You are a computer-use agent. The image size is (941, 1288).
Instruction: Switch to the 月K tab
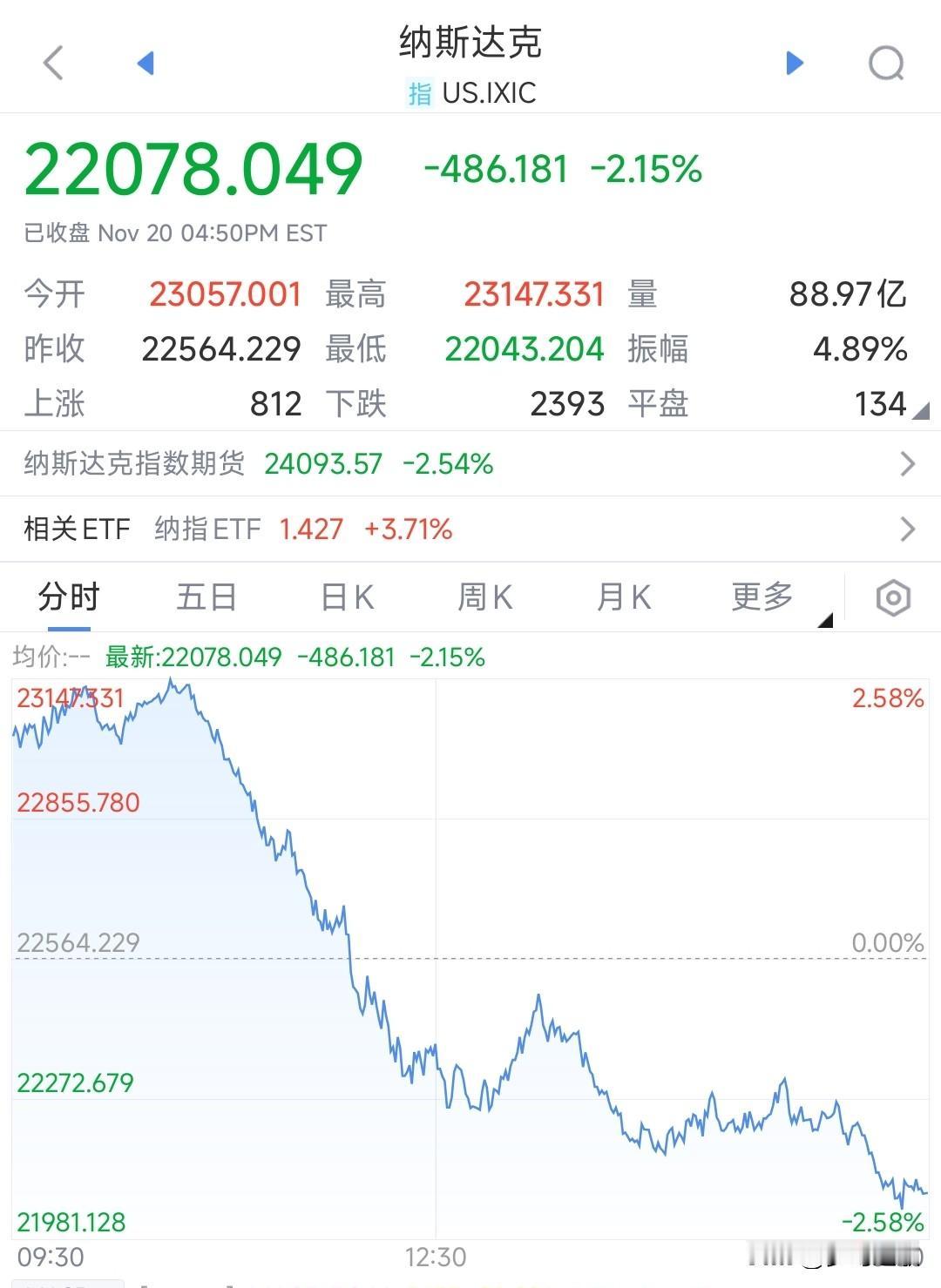[x=623, y=597]
